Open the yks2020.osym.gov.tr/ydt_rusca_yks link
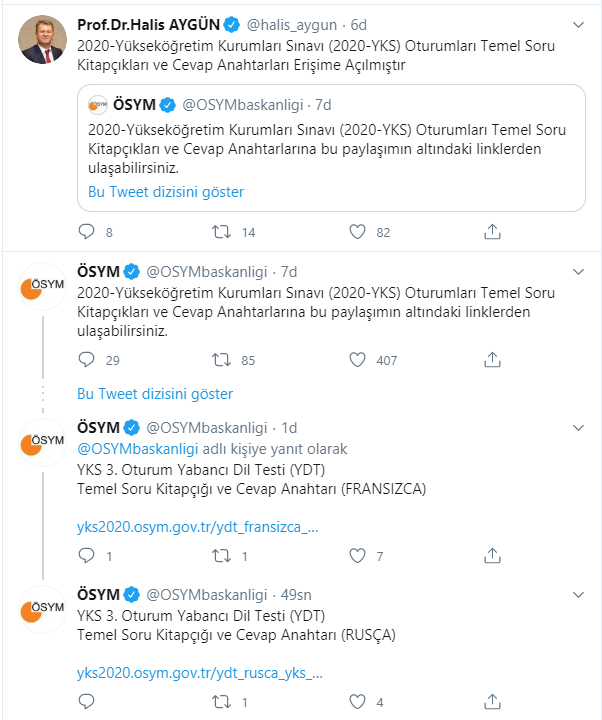The width and height of the screenshot is (602, 720). point(200,673)
